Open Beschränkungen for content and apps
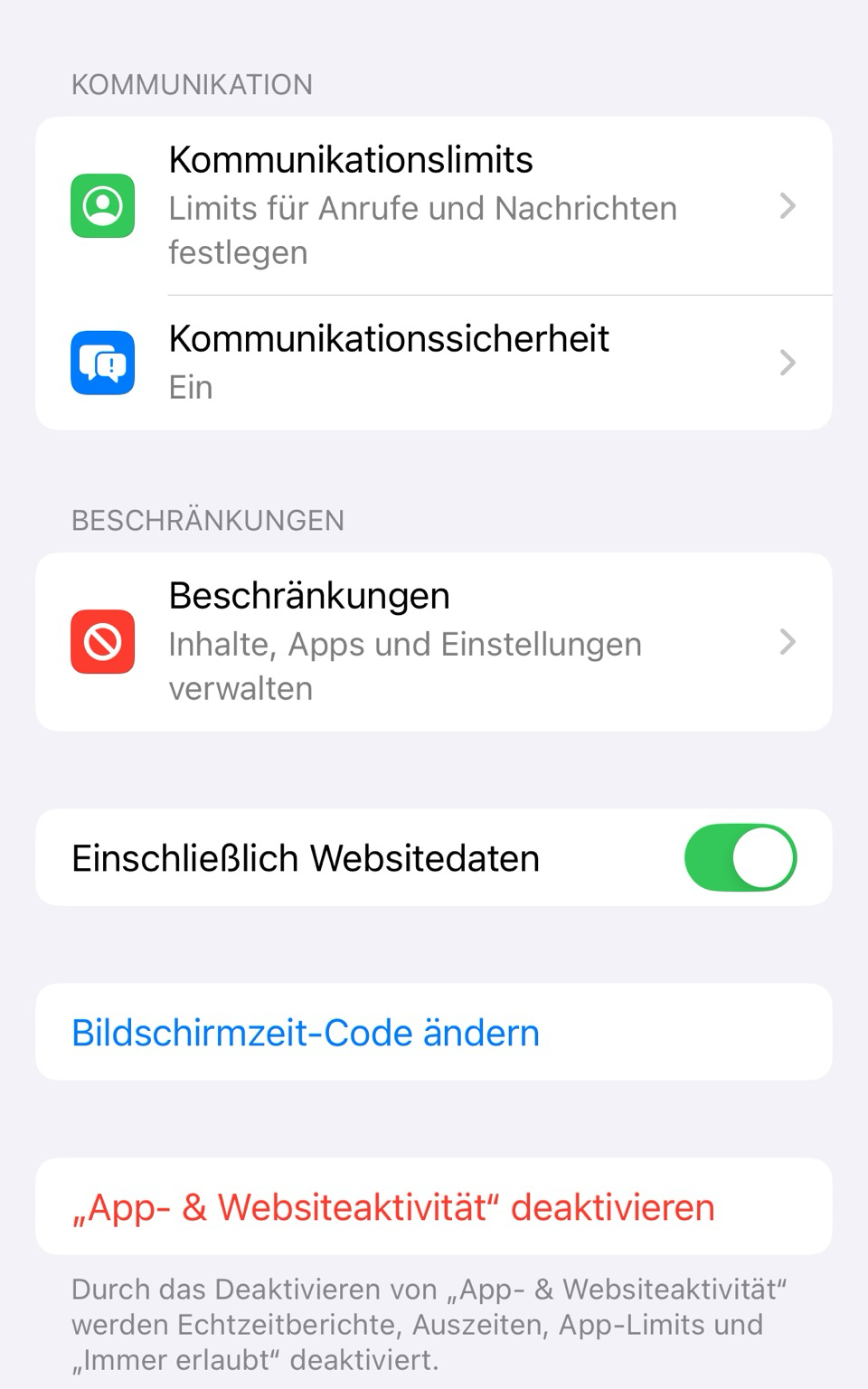 click(x=434, y=642)
